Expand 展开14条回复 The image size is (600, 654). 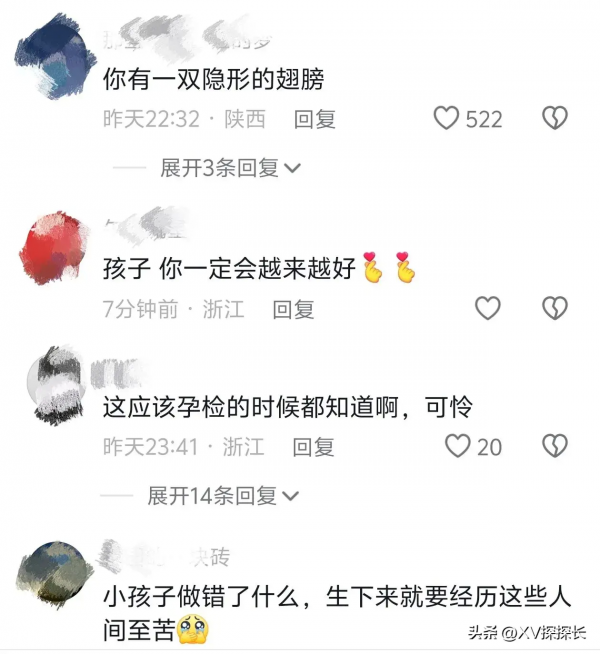223,495
